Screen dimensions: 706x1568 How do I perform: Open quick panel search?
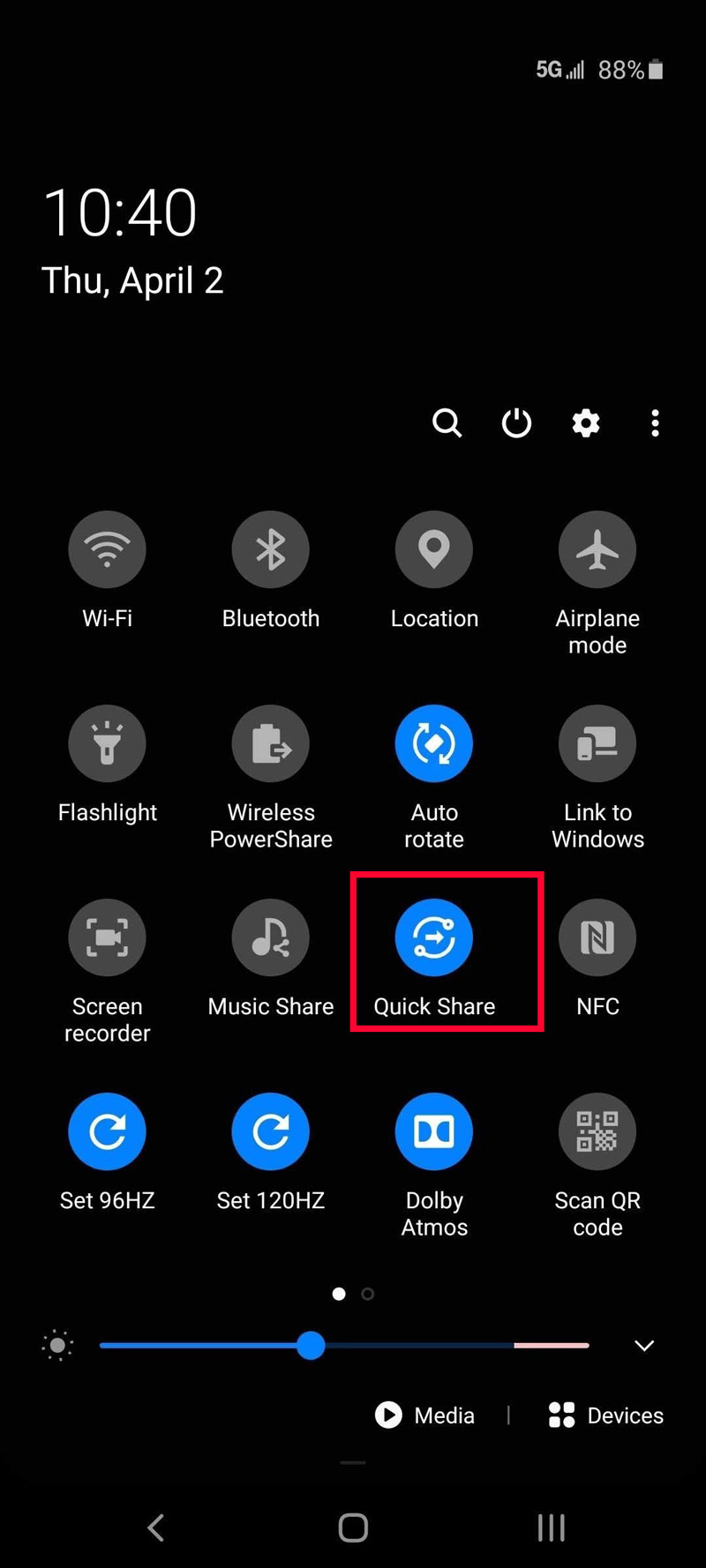click(x=447, y=423)
